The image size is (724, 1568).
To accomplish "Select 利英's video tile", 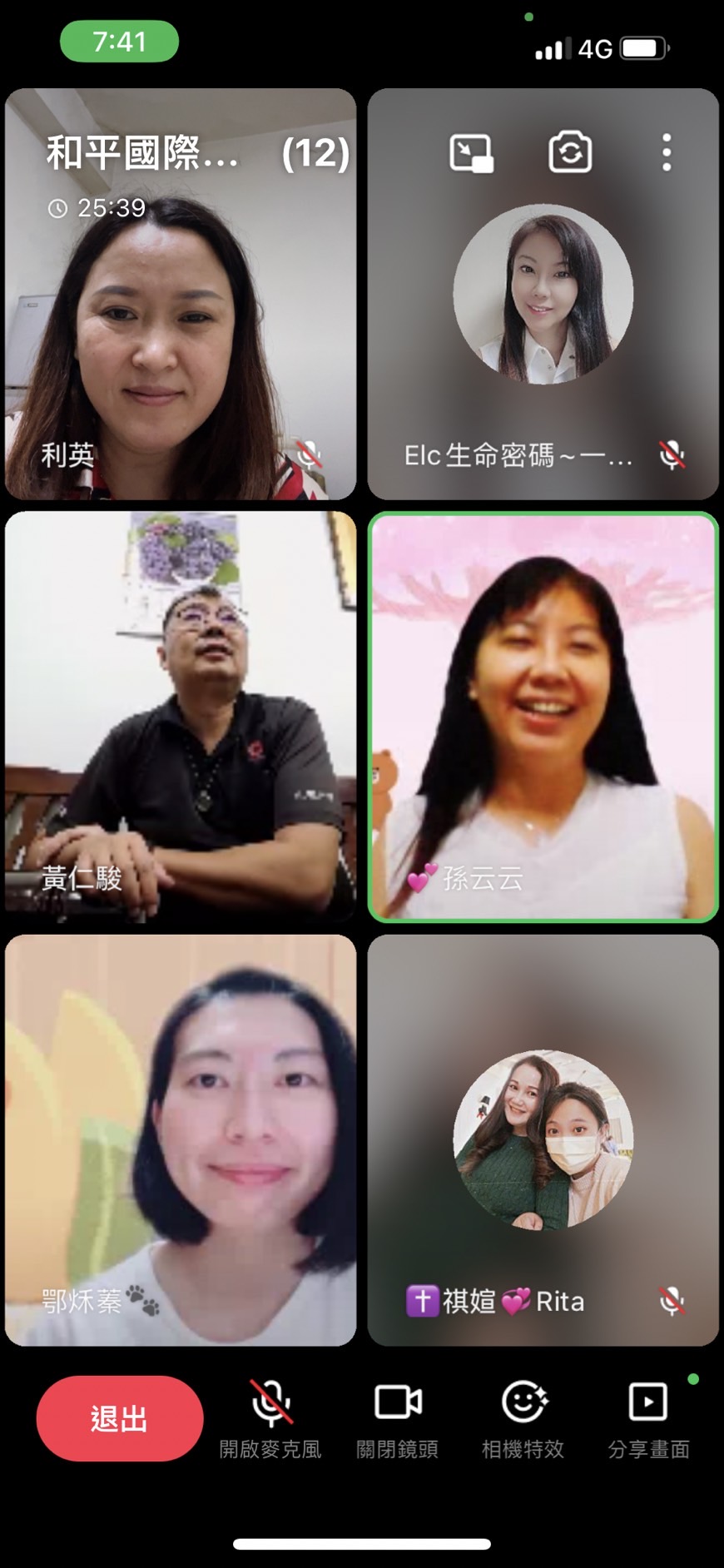I will tap(181, 333).
